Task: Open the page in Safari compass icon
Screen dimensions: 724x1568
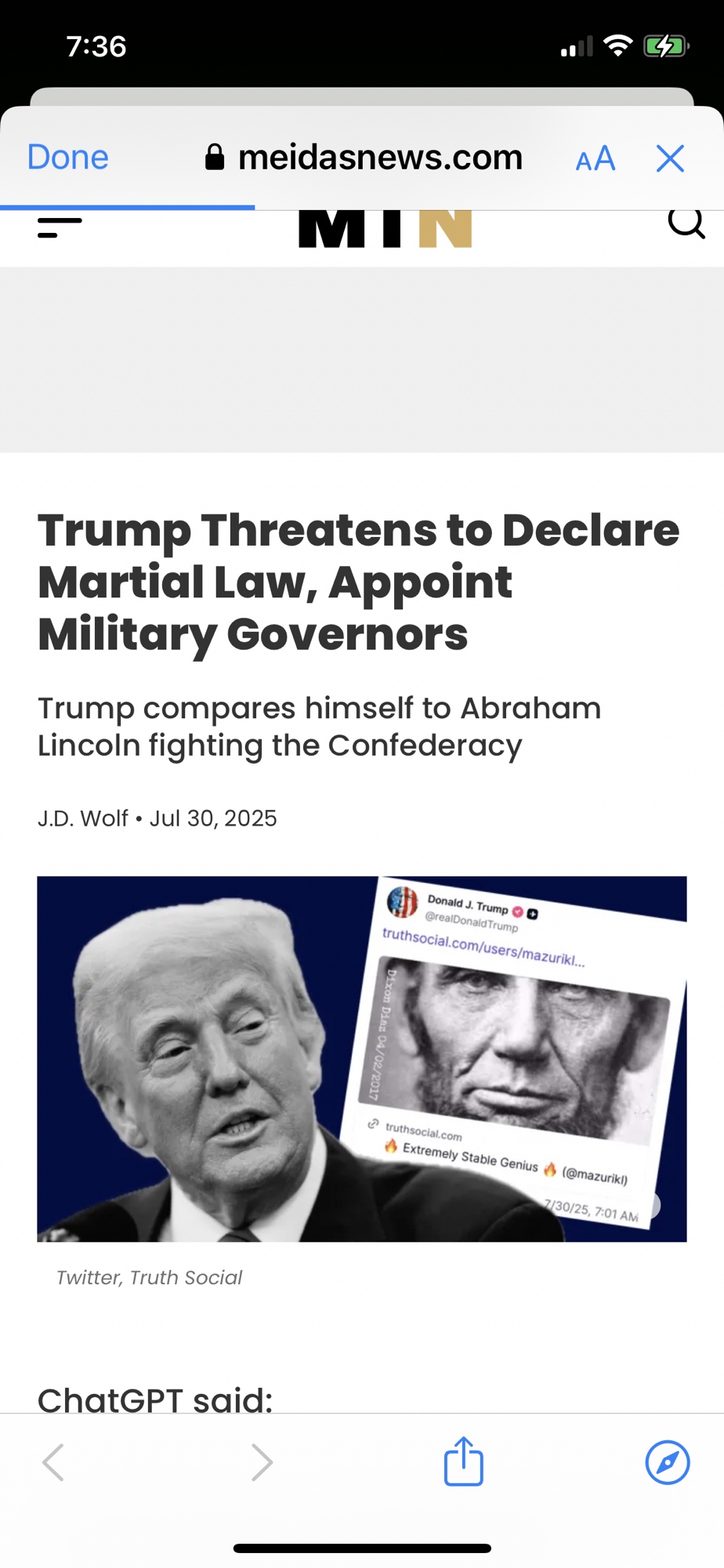Action: coord(667,1462)
